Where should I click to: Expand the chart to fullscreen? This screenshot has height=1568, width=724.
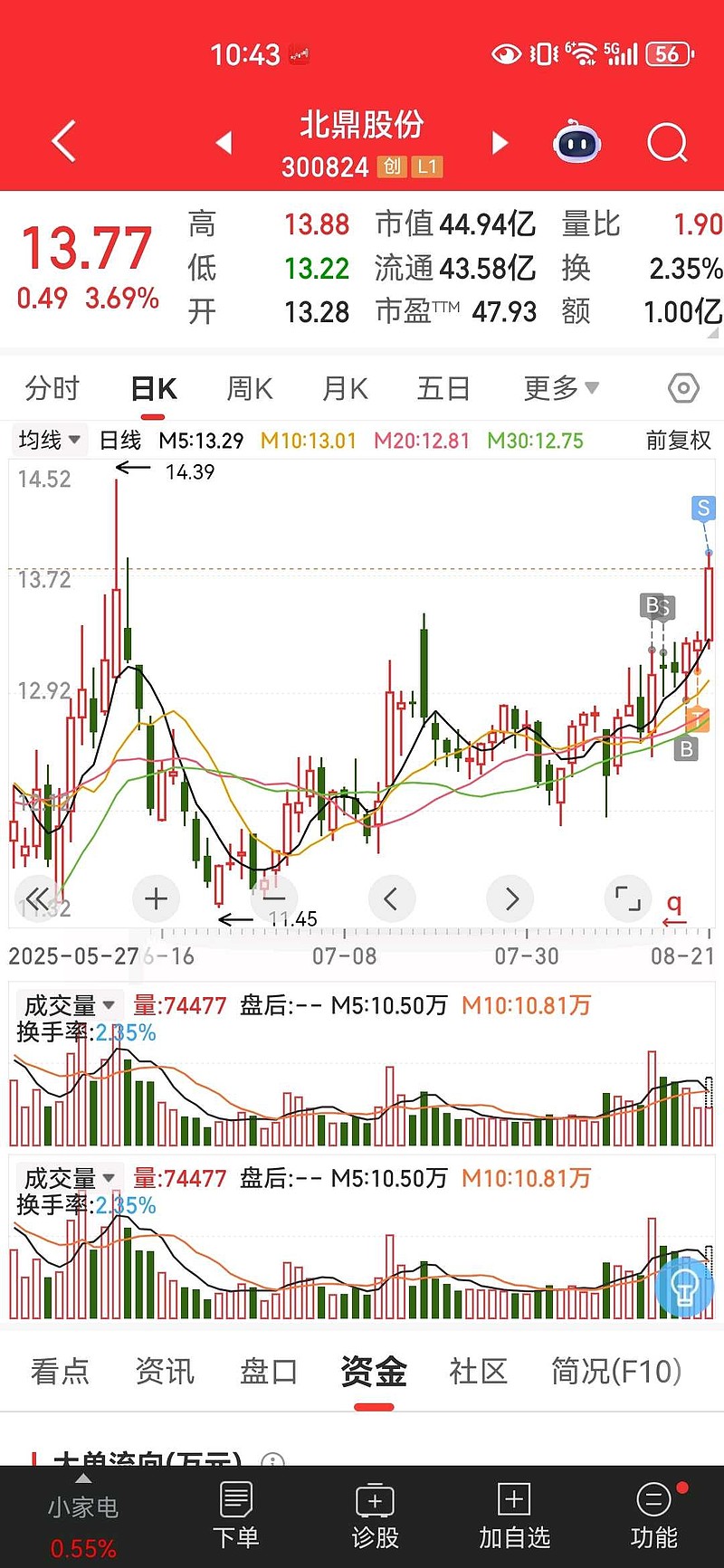click(x=627, y=898)
